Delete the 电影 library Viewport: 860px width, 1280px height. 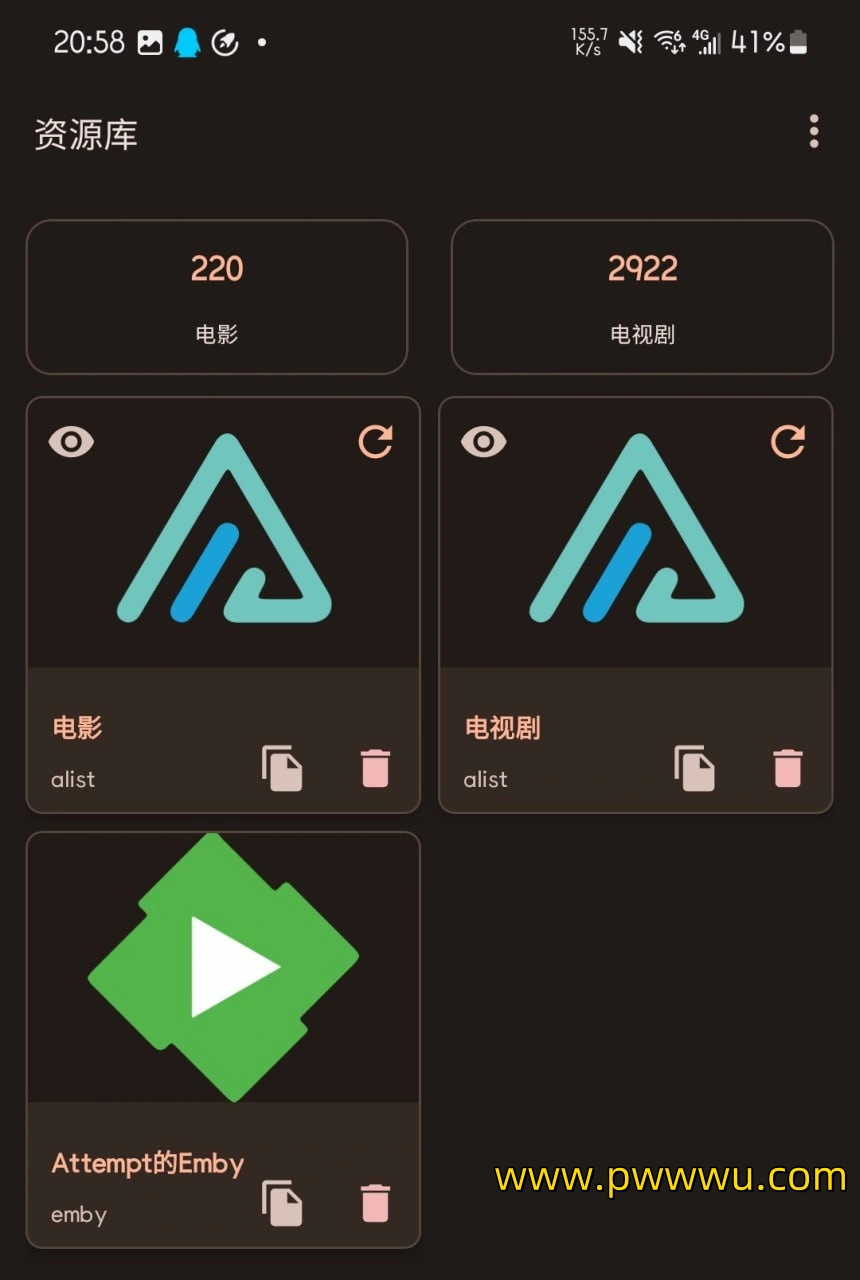375,768
